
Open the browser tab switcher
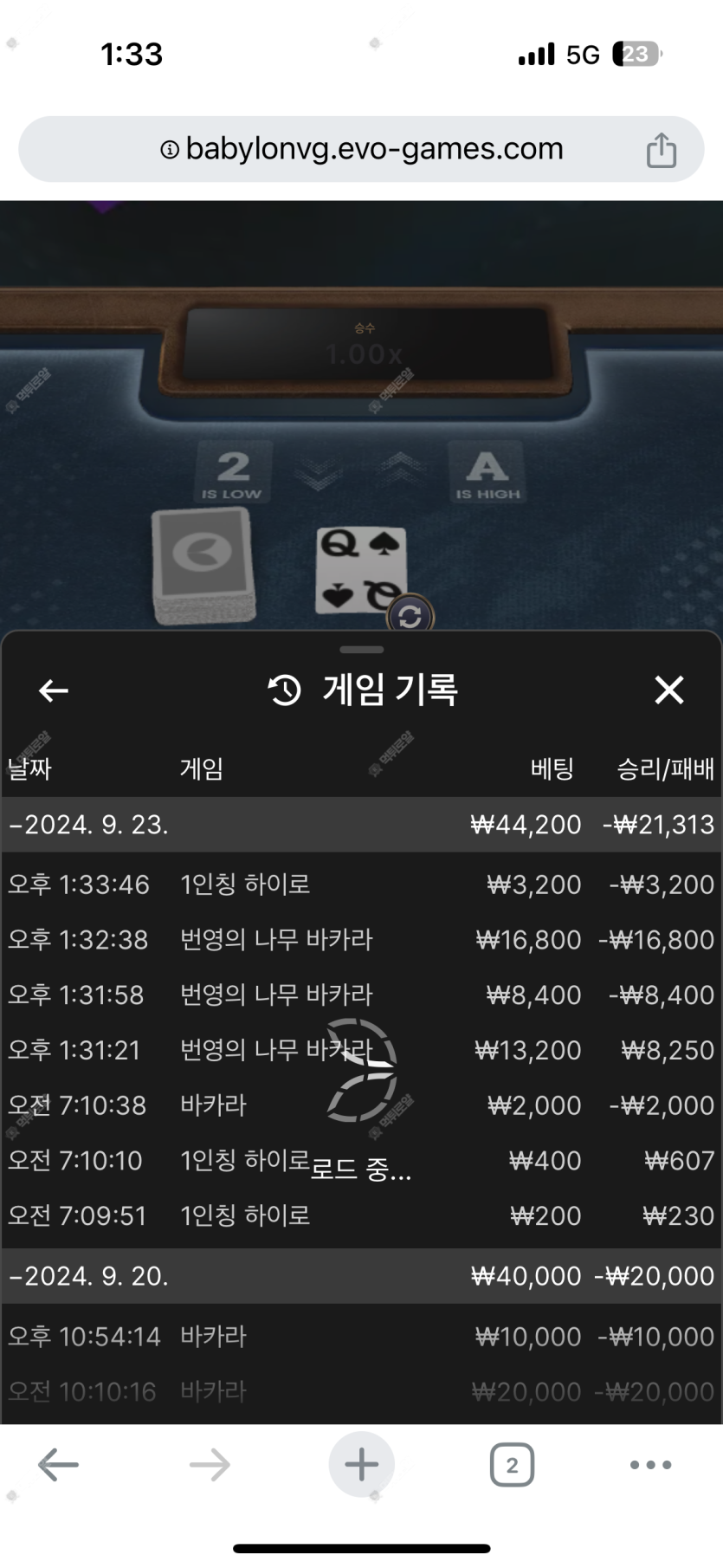[512, 1465]
